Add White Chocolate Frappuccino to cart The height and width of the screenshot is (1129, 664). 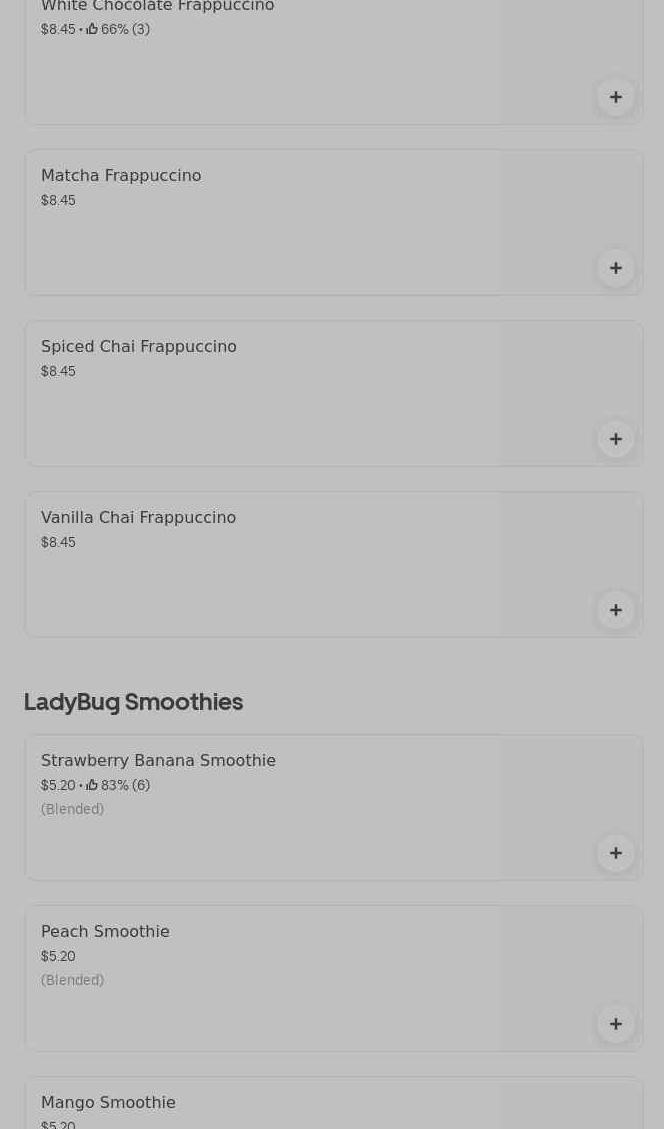point(615,97)
